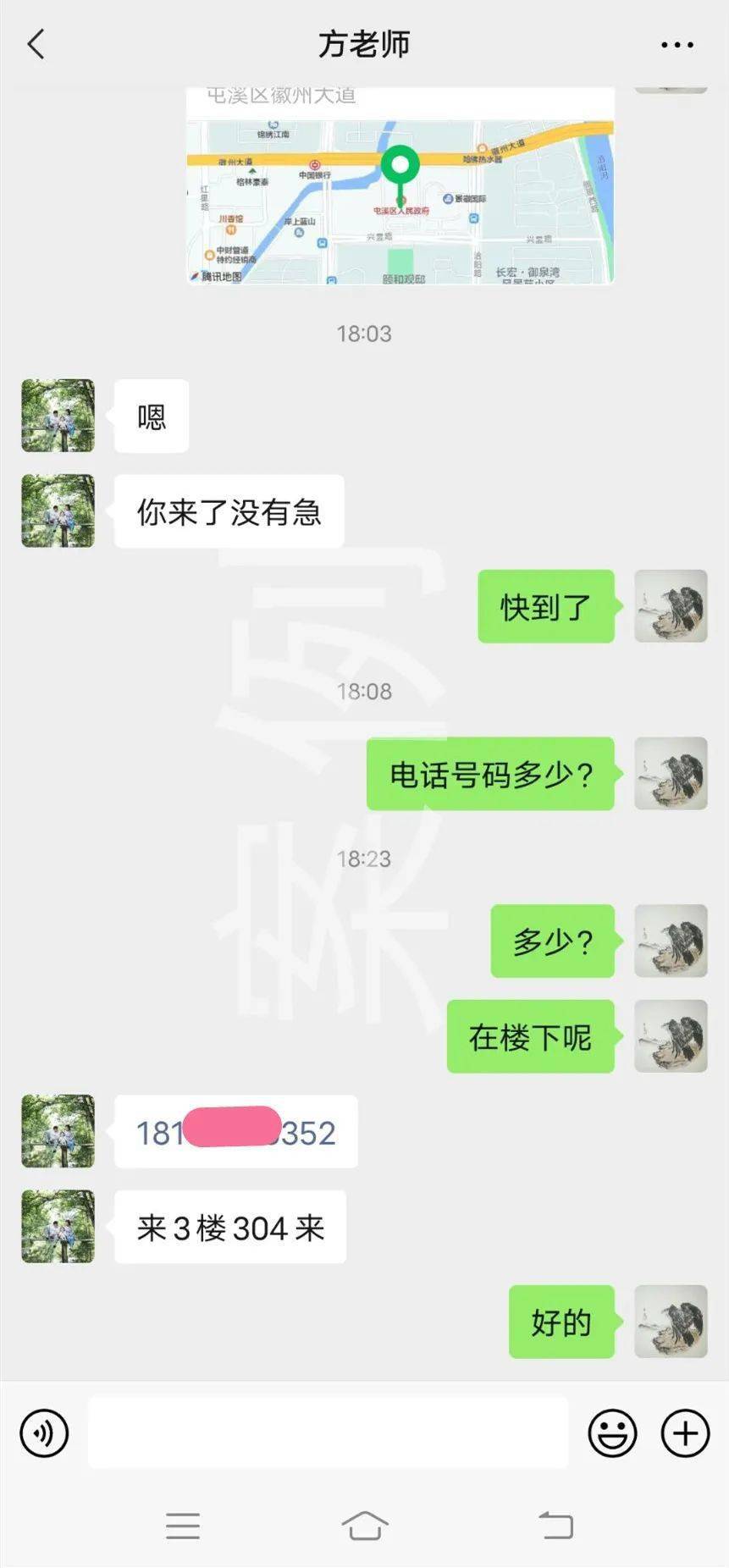Tap the 在楼下呢 green bubble
729x1568 pixels.
pos(530,1038)
